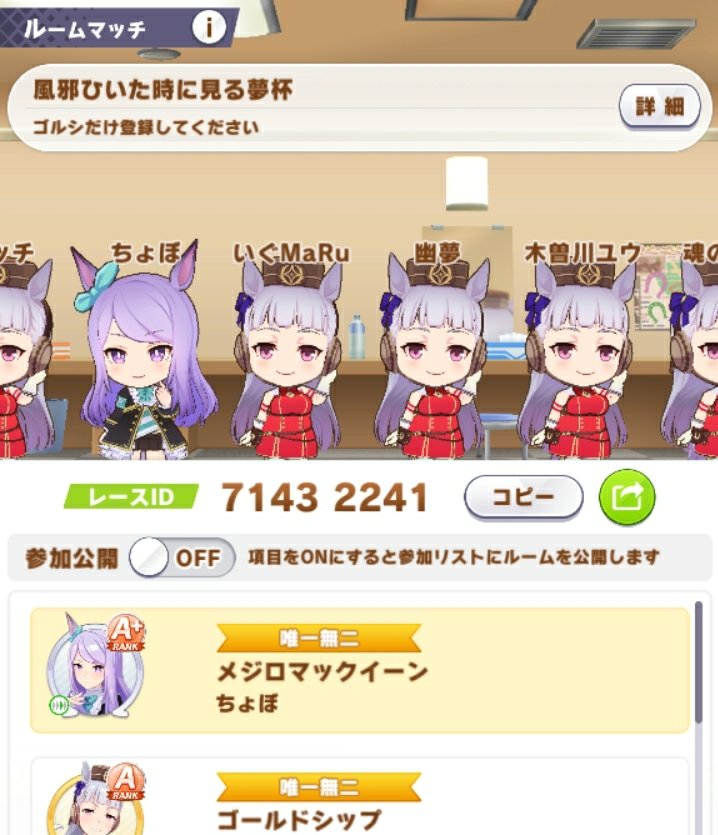The image size is (718, 835).
Task: Share the race ID via green share icon
Action: point(626,497)
